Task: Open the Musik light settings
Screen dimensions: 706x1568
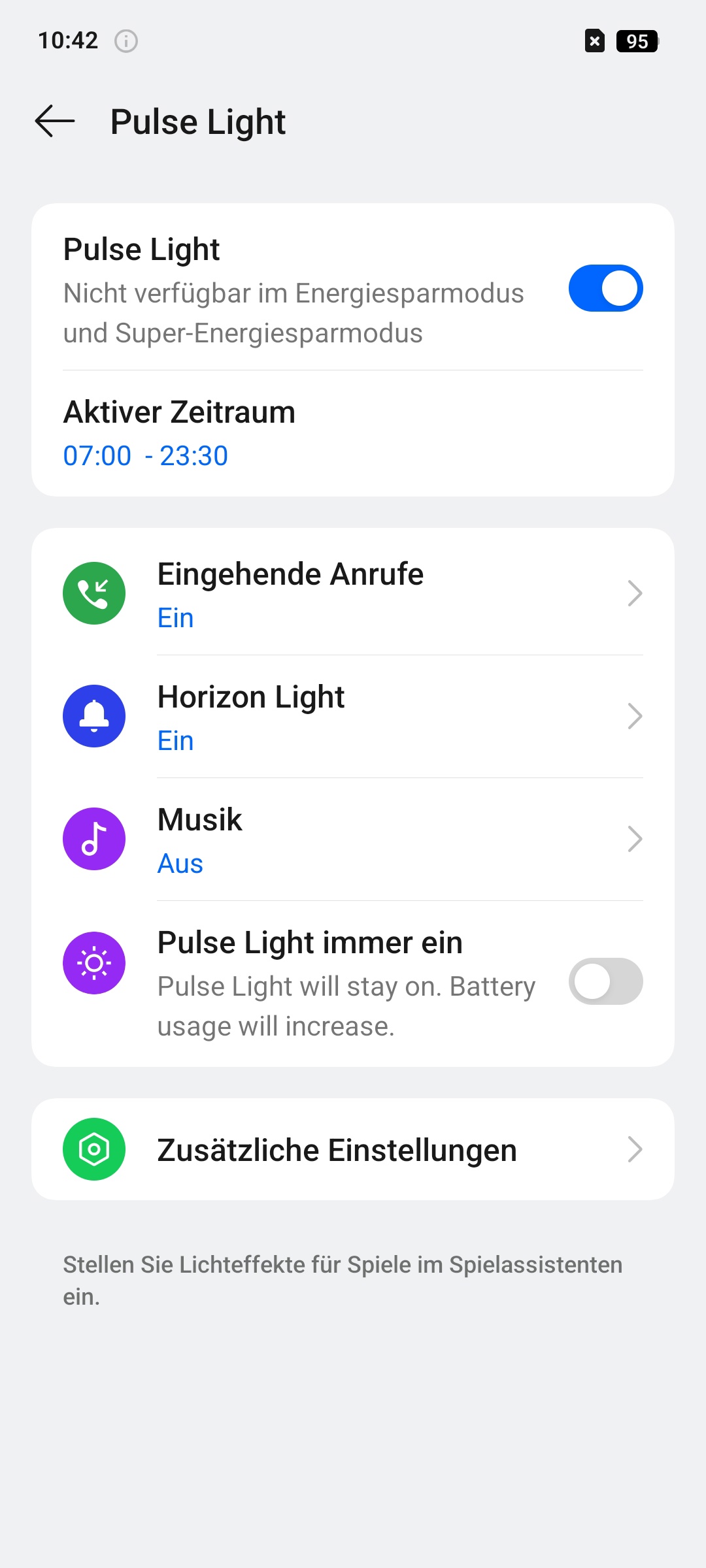Action: click(x=353, y=839)
